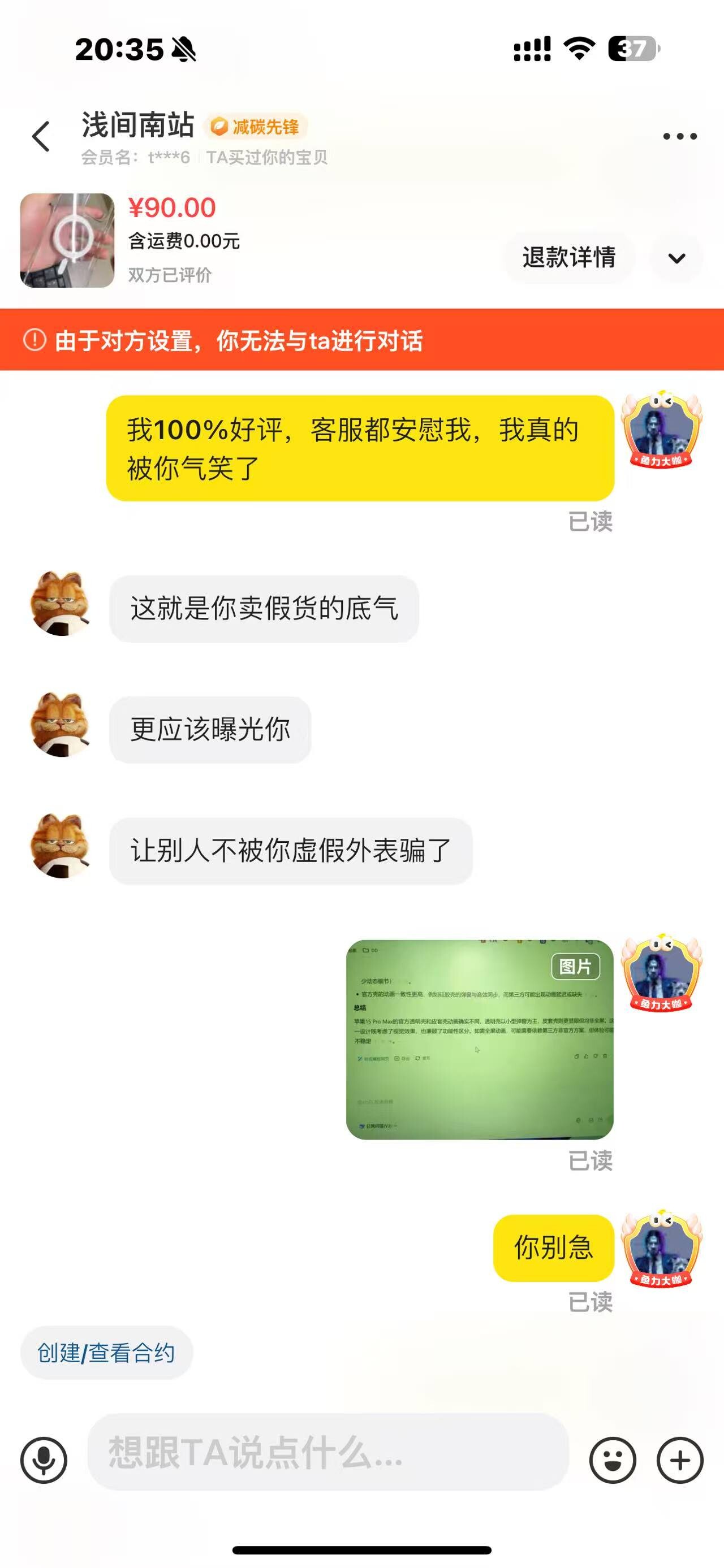724x1568 pixels.
Task: Open 退款详情 refund details
Action: click(x=568, y=257)
